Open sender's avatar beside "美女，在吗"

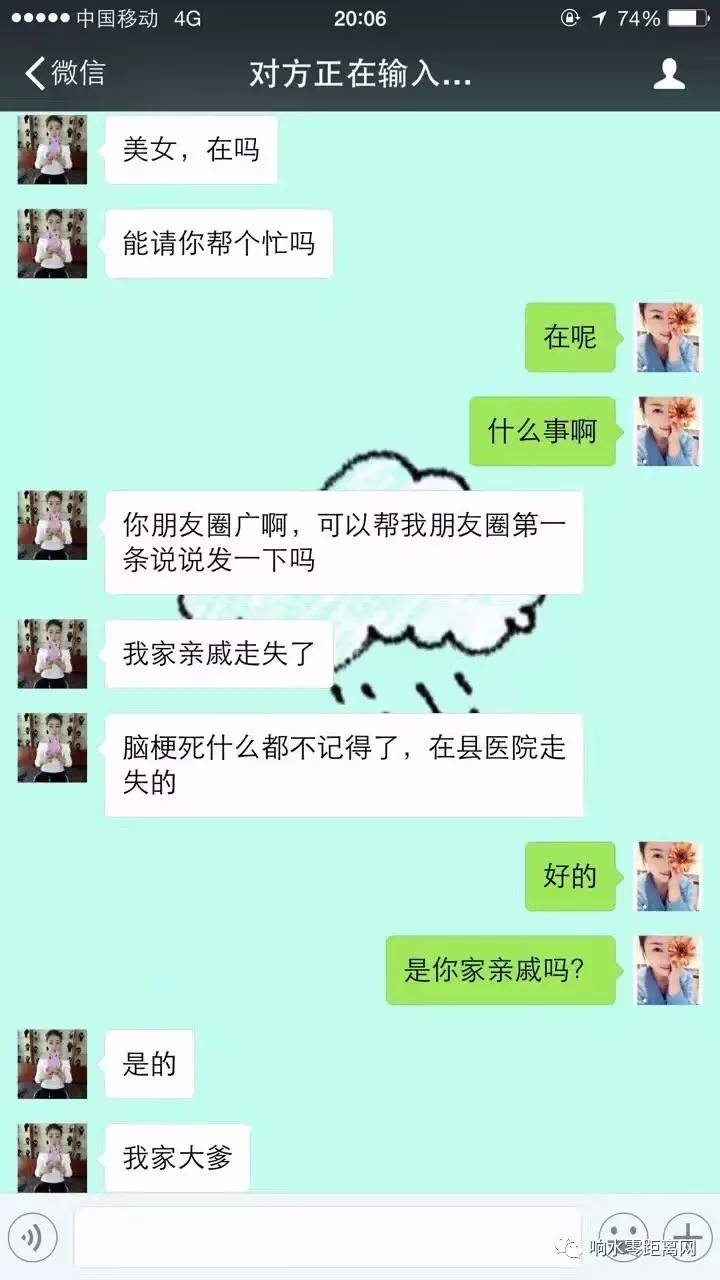[52, 150]
